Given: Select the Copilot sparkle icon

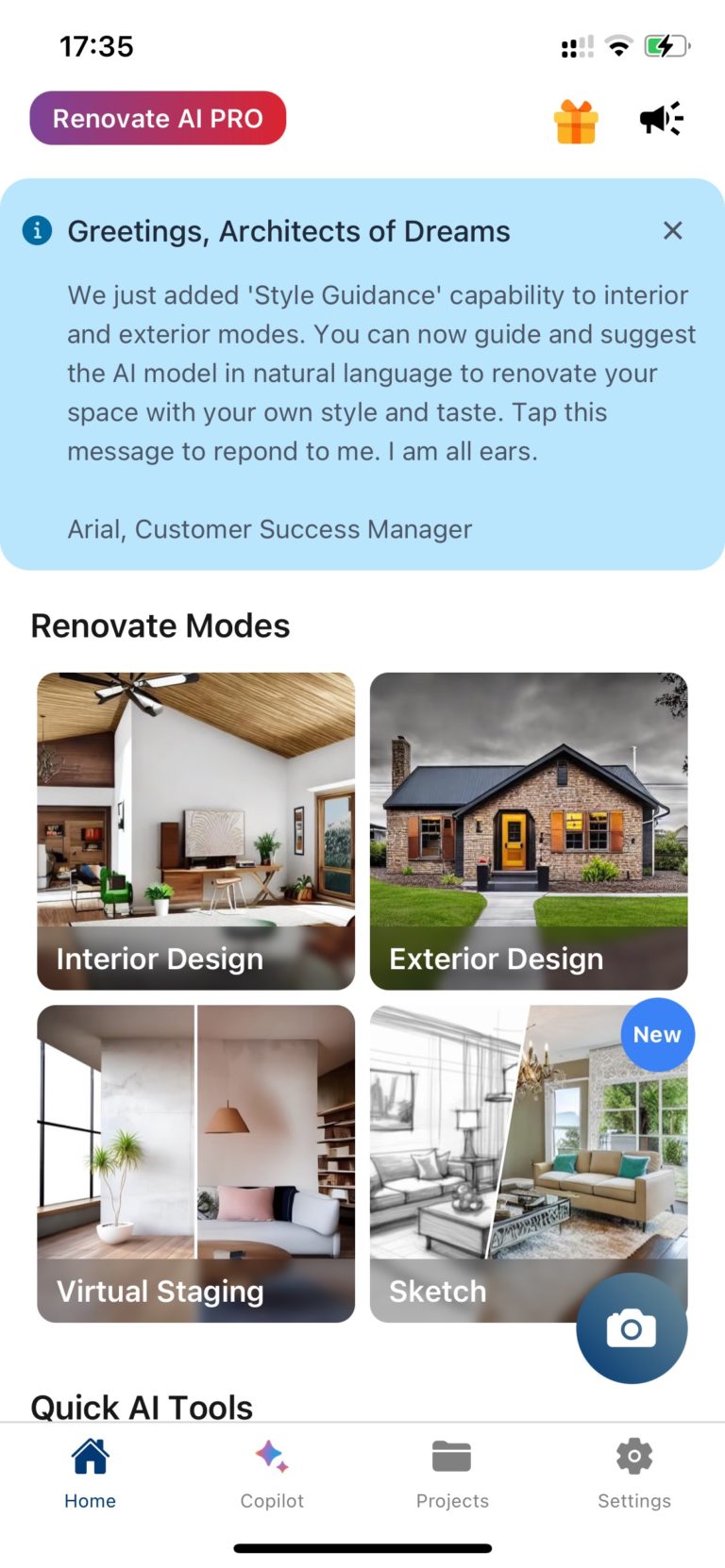Looking at the screenshot, I should [x=272, y=1456].
